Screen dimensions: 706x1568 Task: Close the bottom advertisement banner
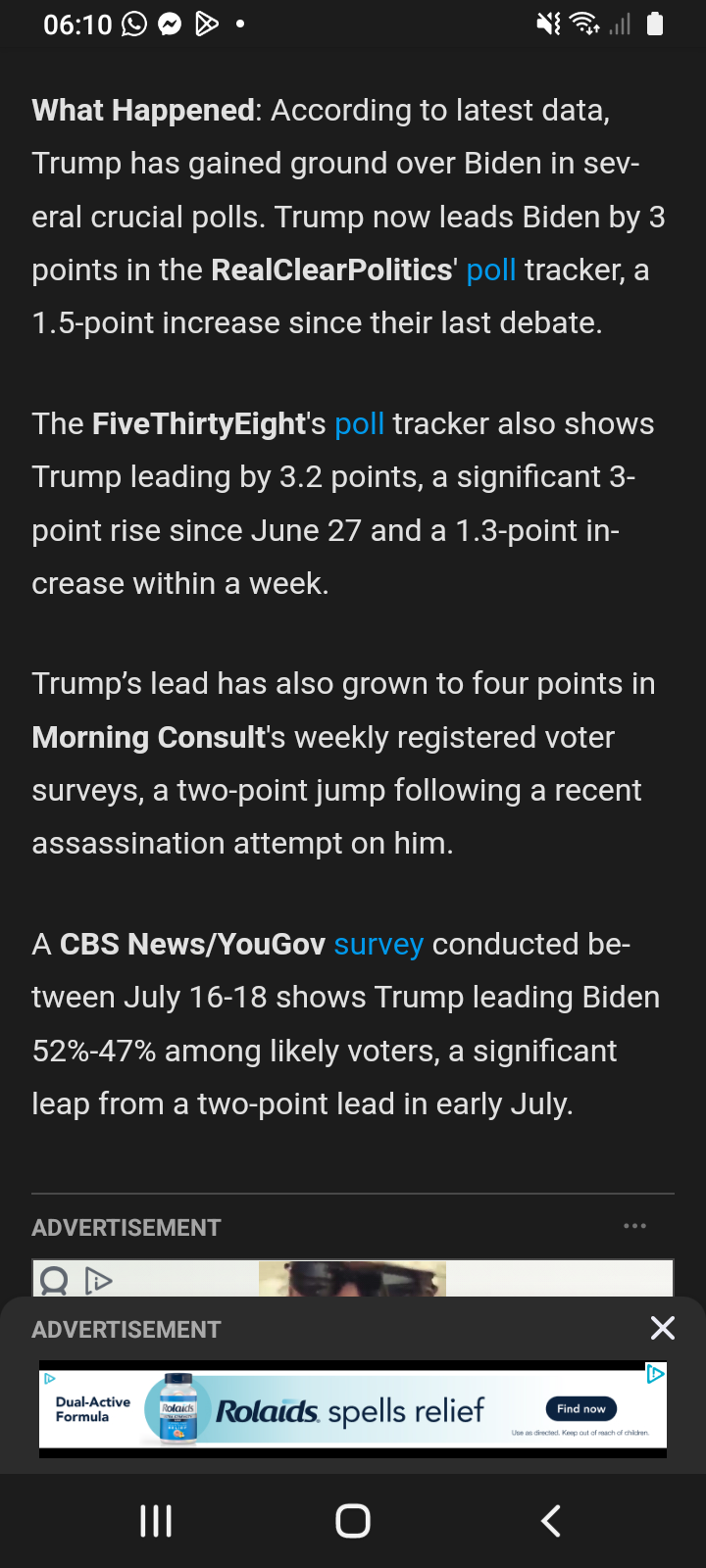point(663,1329)
